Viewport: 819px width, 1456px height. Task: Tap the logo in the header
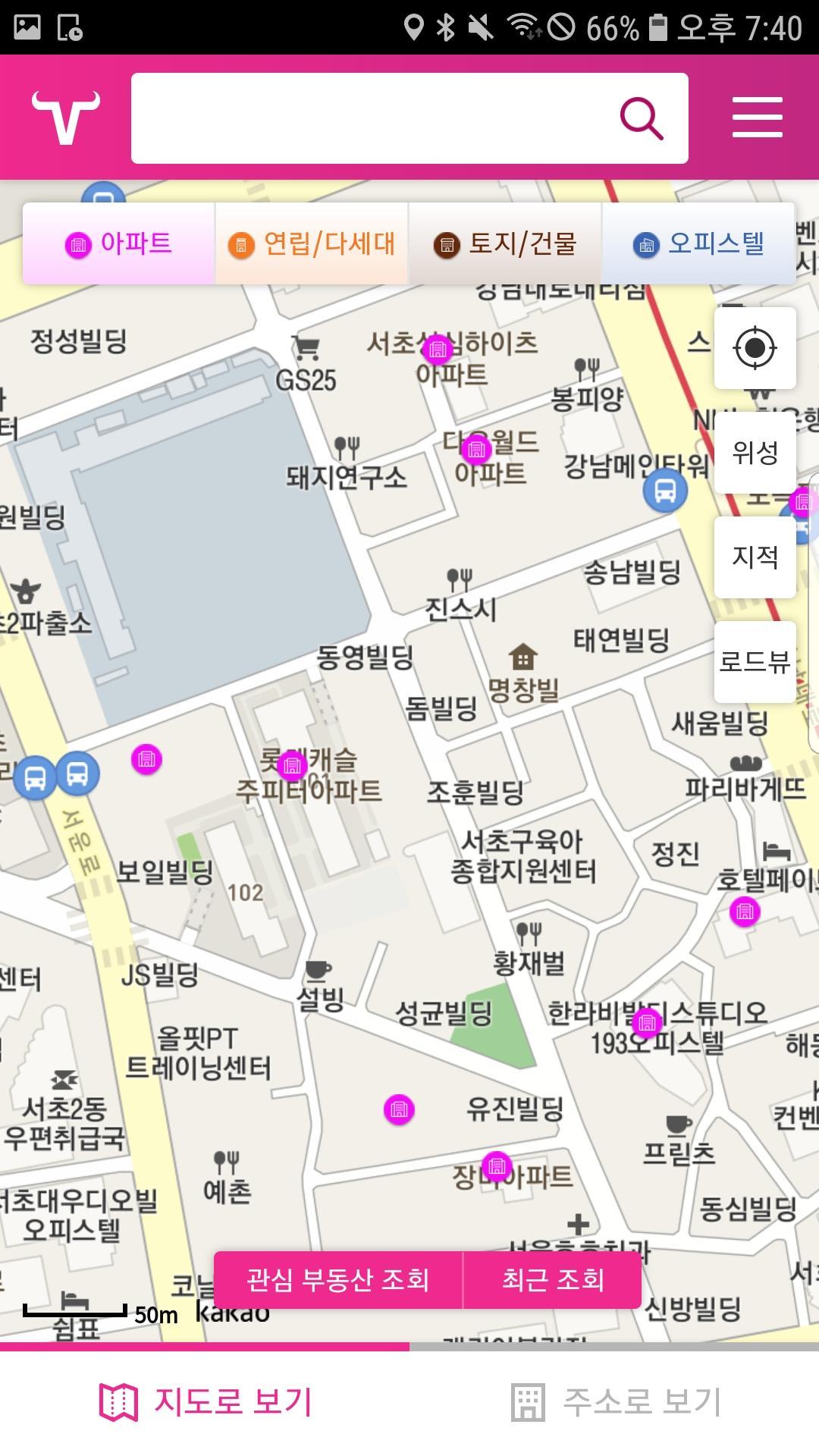pyautogui.click(x=65, y=118)
